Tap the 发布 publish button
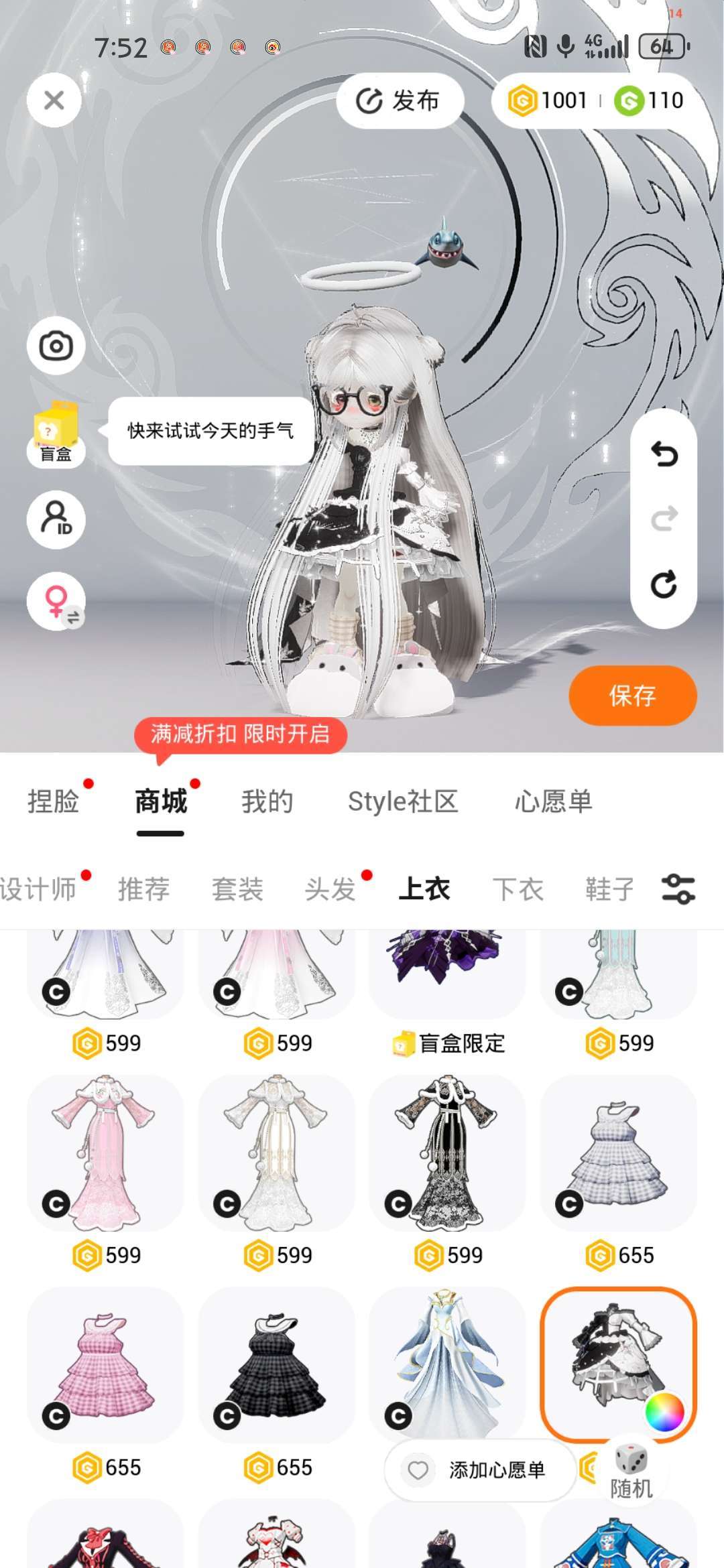Image resolution: width=724 pixels, height=1568 pixels. (400, 101)
